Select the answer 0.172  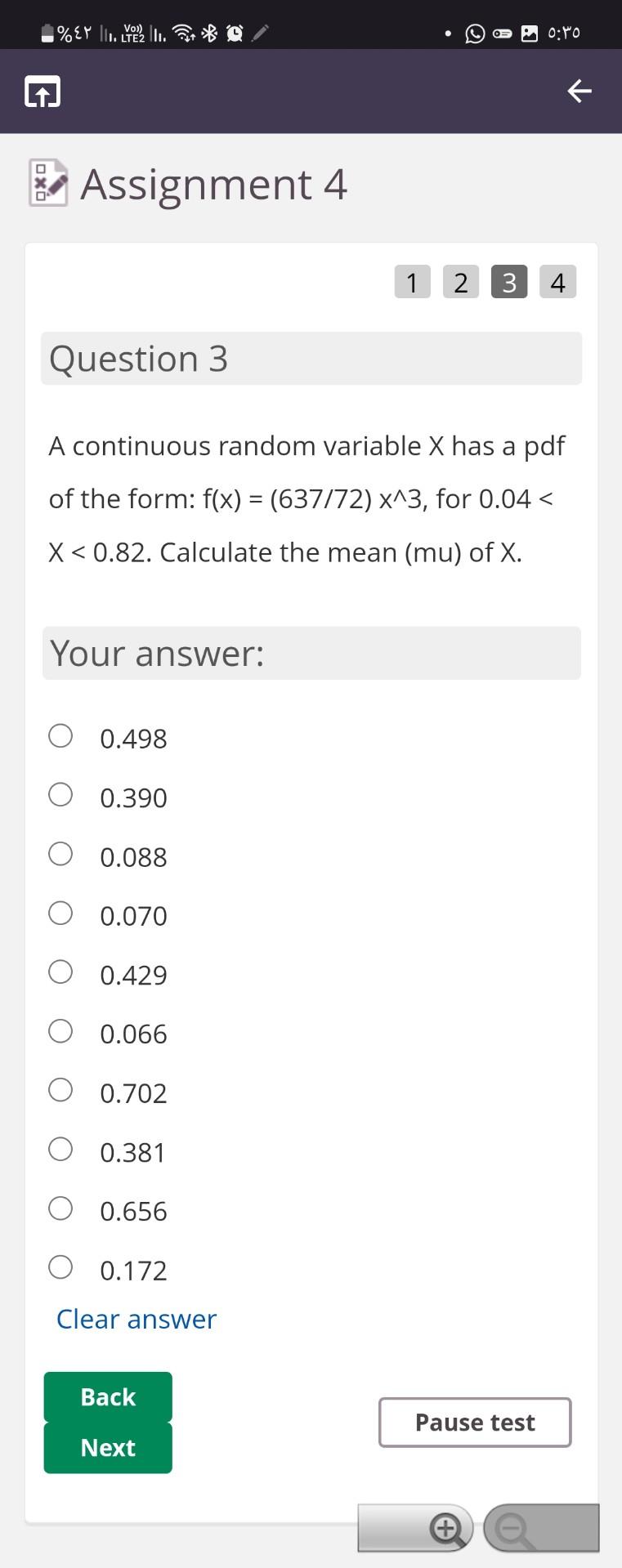click(x=60, y=1266)
